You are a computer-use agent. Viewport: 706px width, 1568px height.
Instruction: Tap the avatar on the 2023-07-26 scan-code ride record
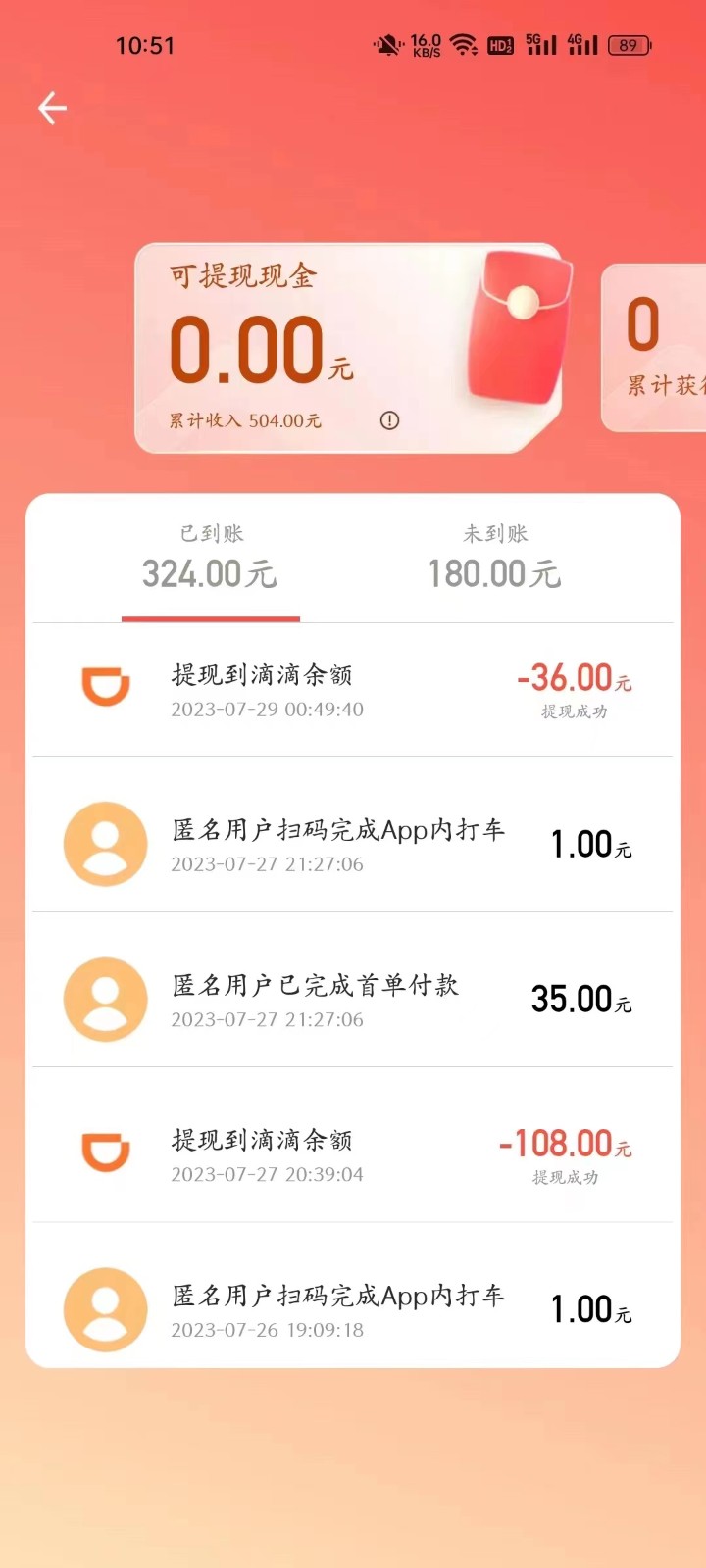coord(105,1308)
